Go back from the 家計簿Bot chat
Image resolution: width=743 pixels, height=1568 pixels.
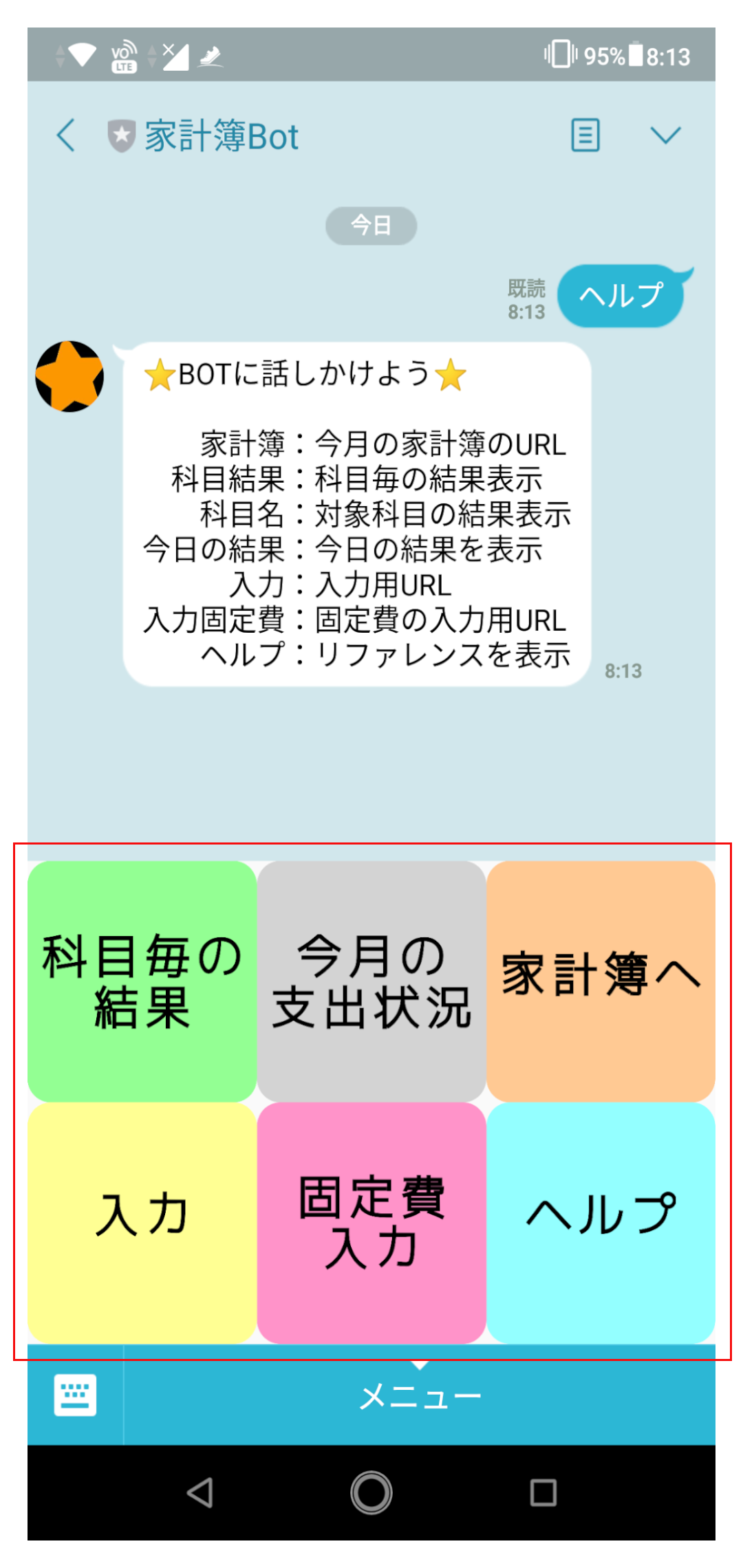point(66,135)
